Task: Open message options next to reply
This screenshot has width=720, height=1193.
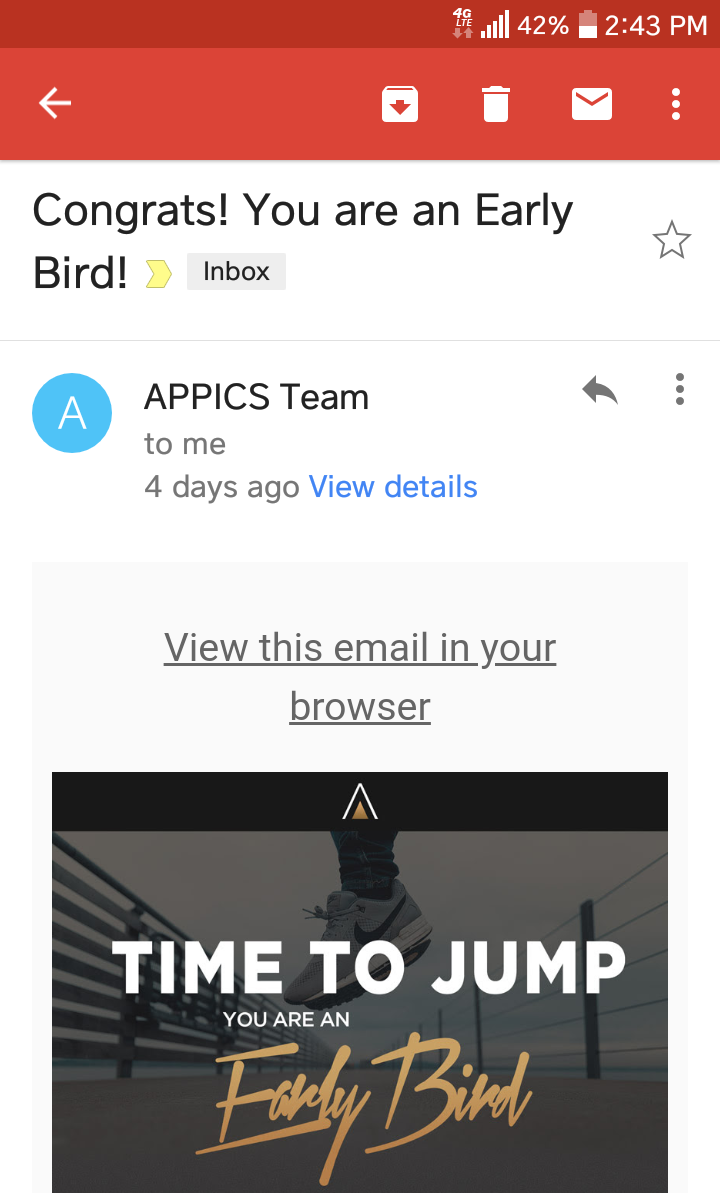Action: pos(680,389)
